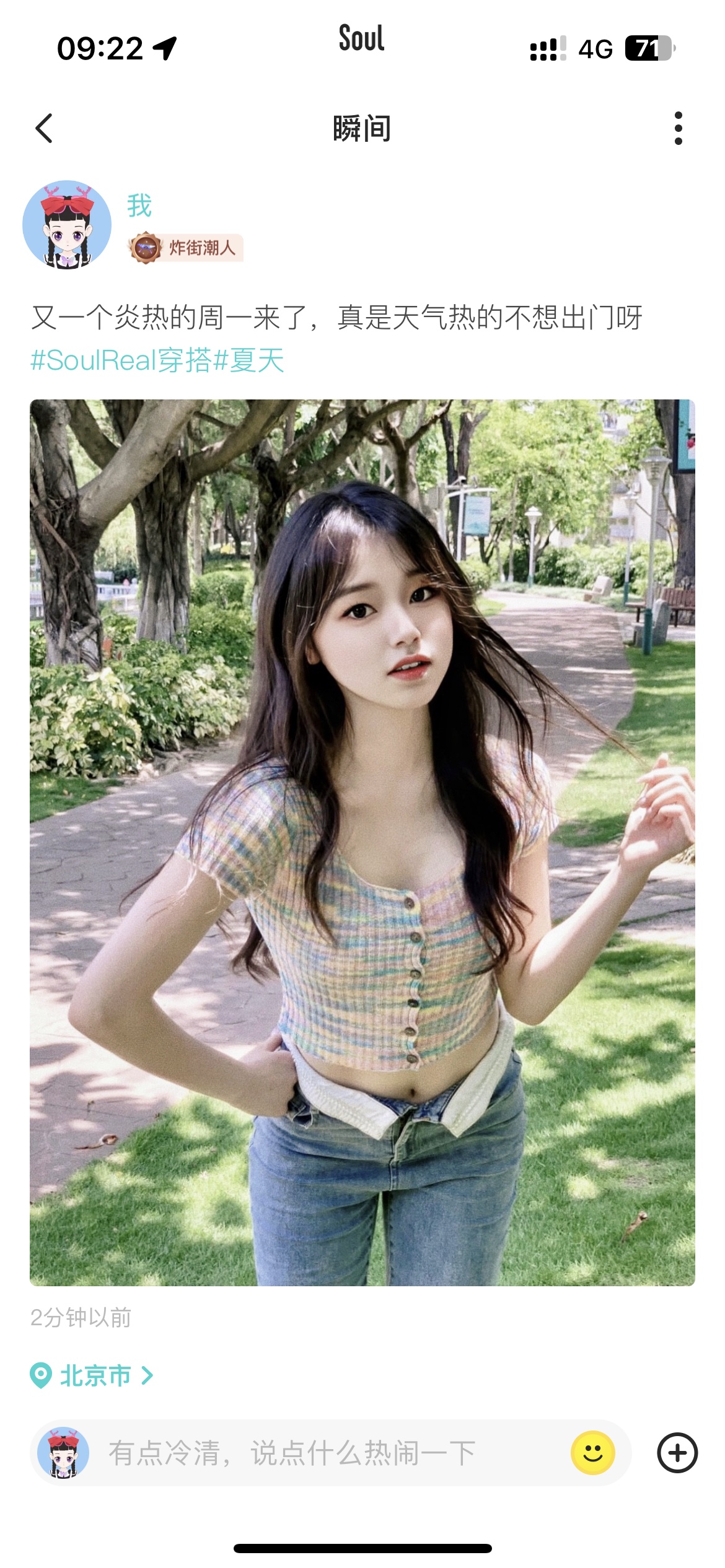Image resolution: width=725 pixels, height=1568 pixels.
Task: Tap the plus button beside comment box
Action: pyautogui.click(x=677, y=1453)
